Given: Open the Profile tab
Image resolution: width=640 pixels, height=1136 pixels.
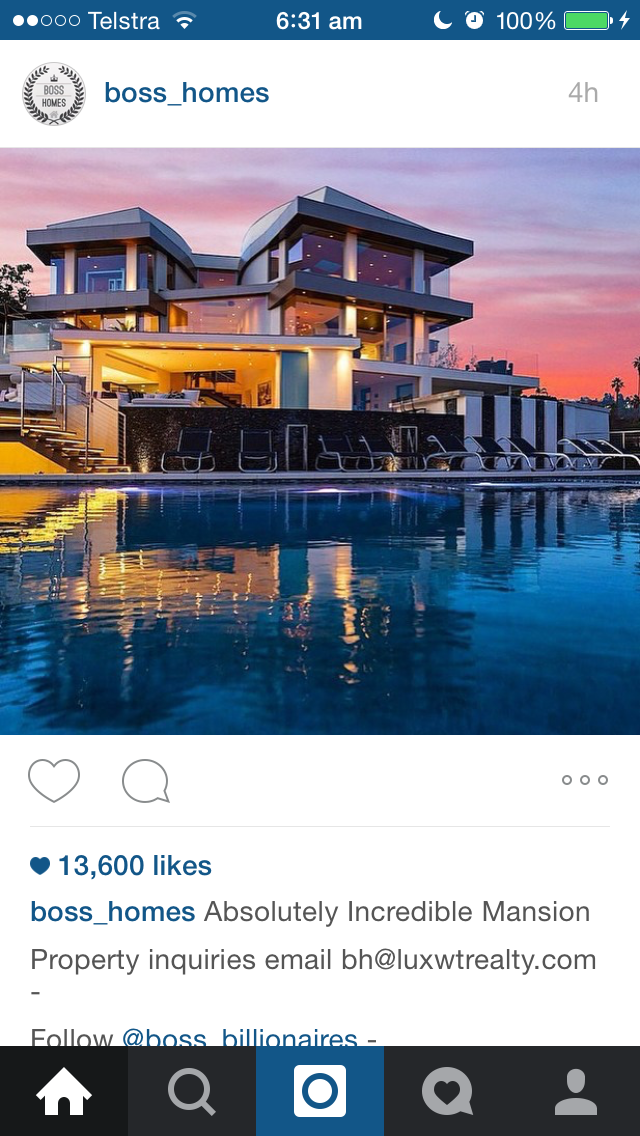Looking at the screenshot, I should click(x=575, y=1091).
